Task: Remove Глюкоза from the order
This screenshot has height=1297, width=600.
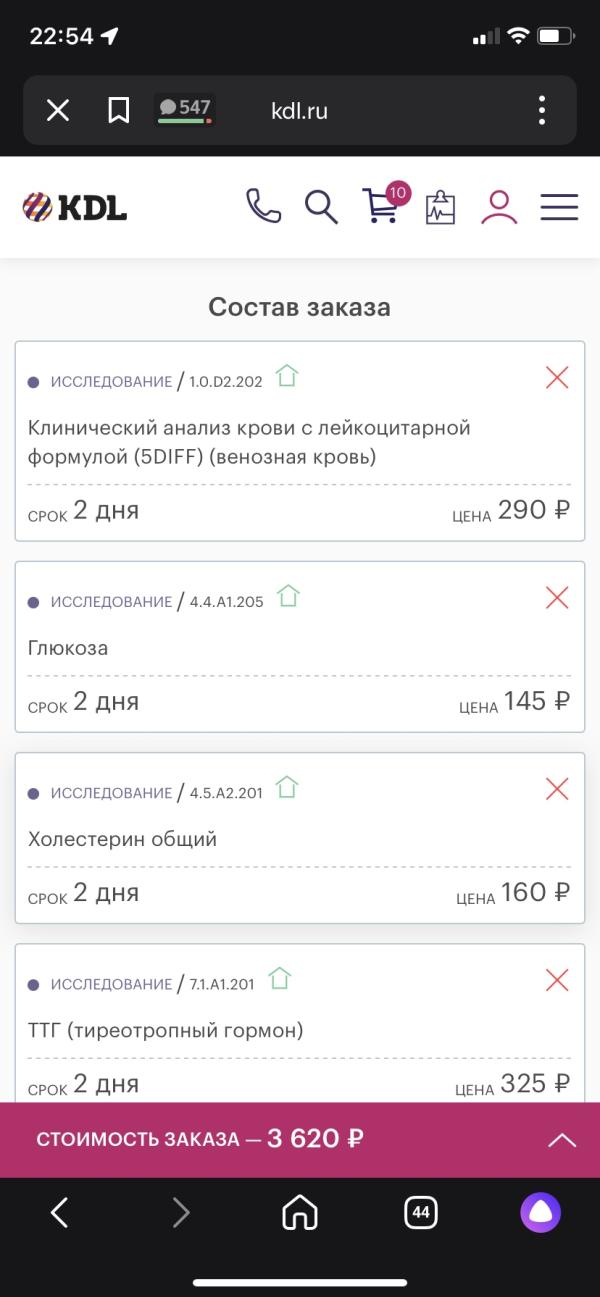Action: [x=557, y=598]
